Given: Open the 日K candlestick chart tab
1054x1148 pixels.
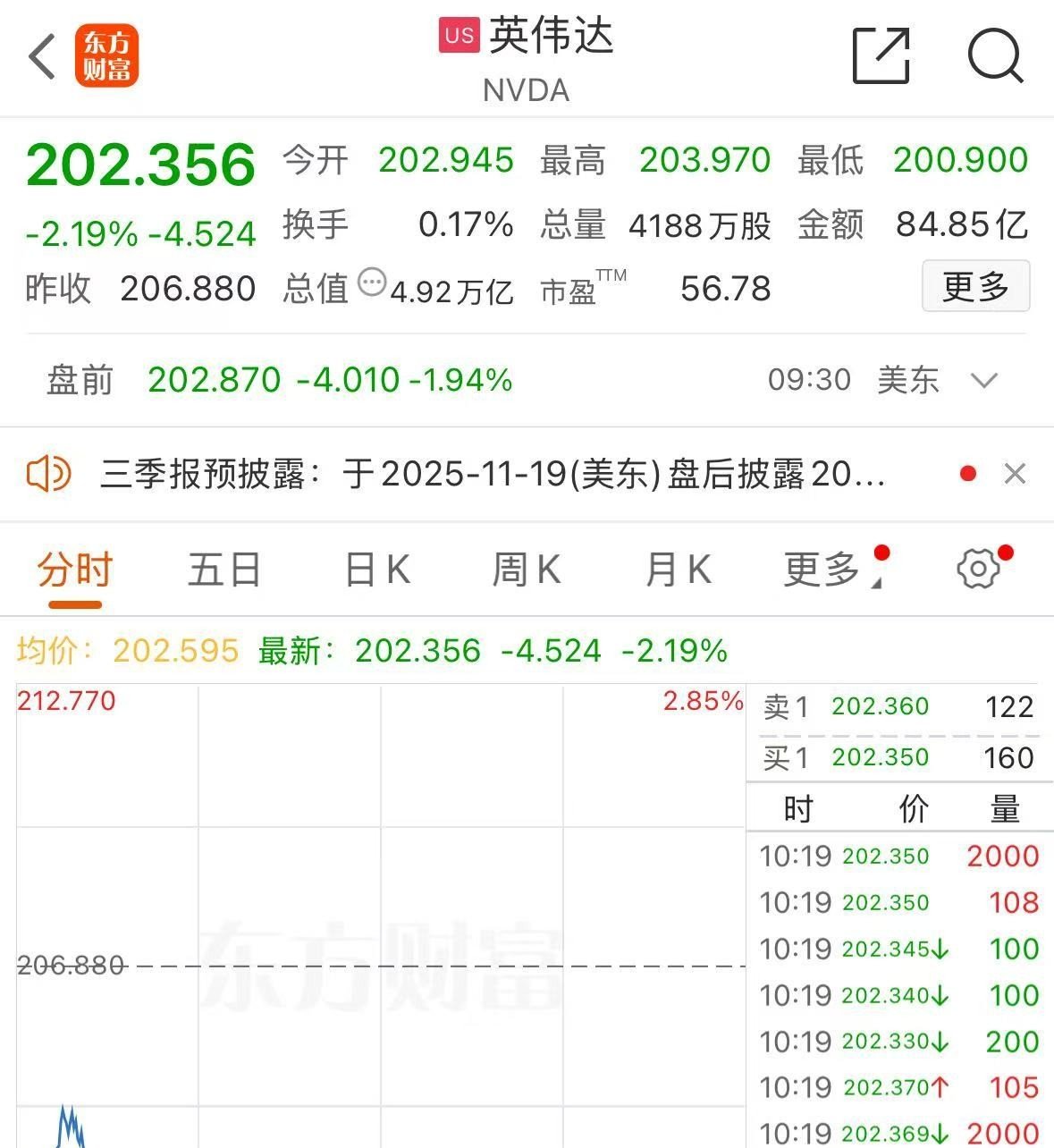Looking at the screenshot, I should [x=376, y=569].
